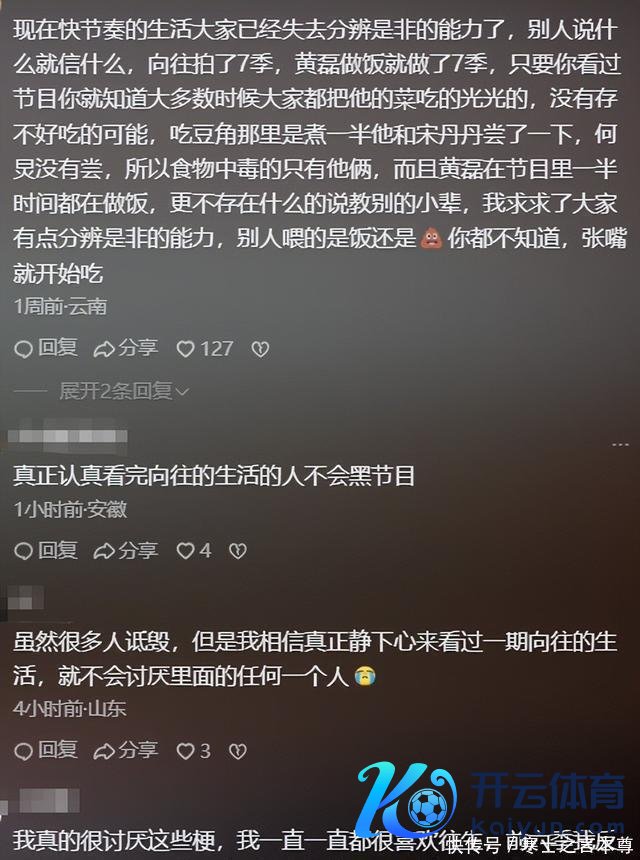The image size is (640, 860).
Task: Reply to the comment from 山东
Action: click(x=46, y=749)
